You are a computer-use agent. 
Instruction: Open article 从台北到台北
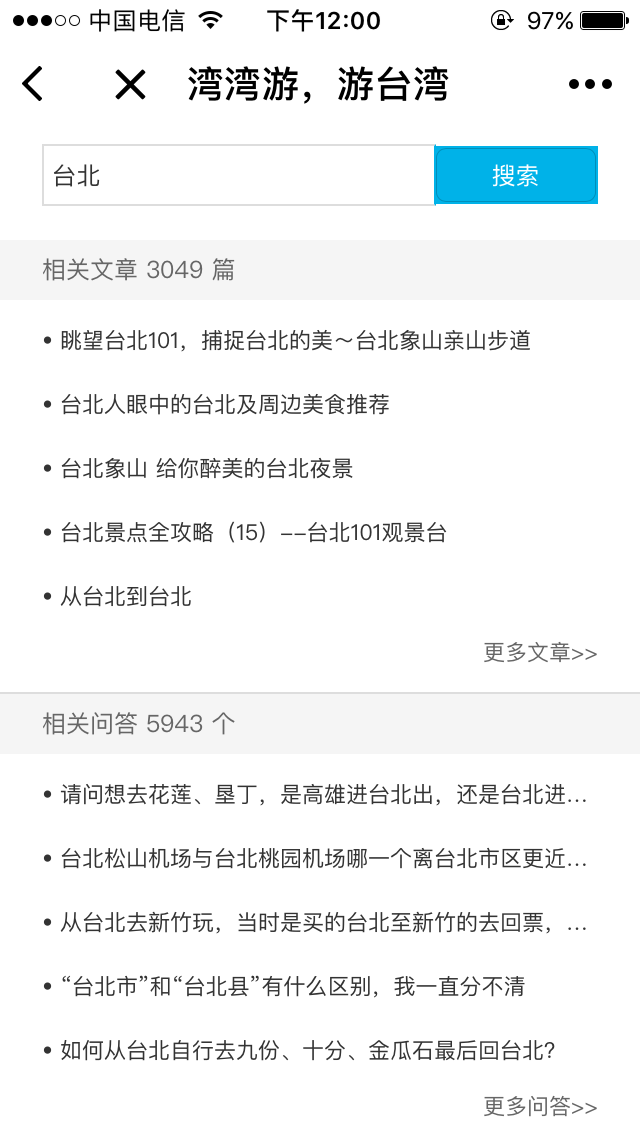(126, 596)
